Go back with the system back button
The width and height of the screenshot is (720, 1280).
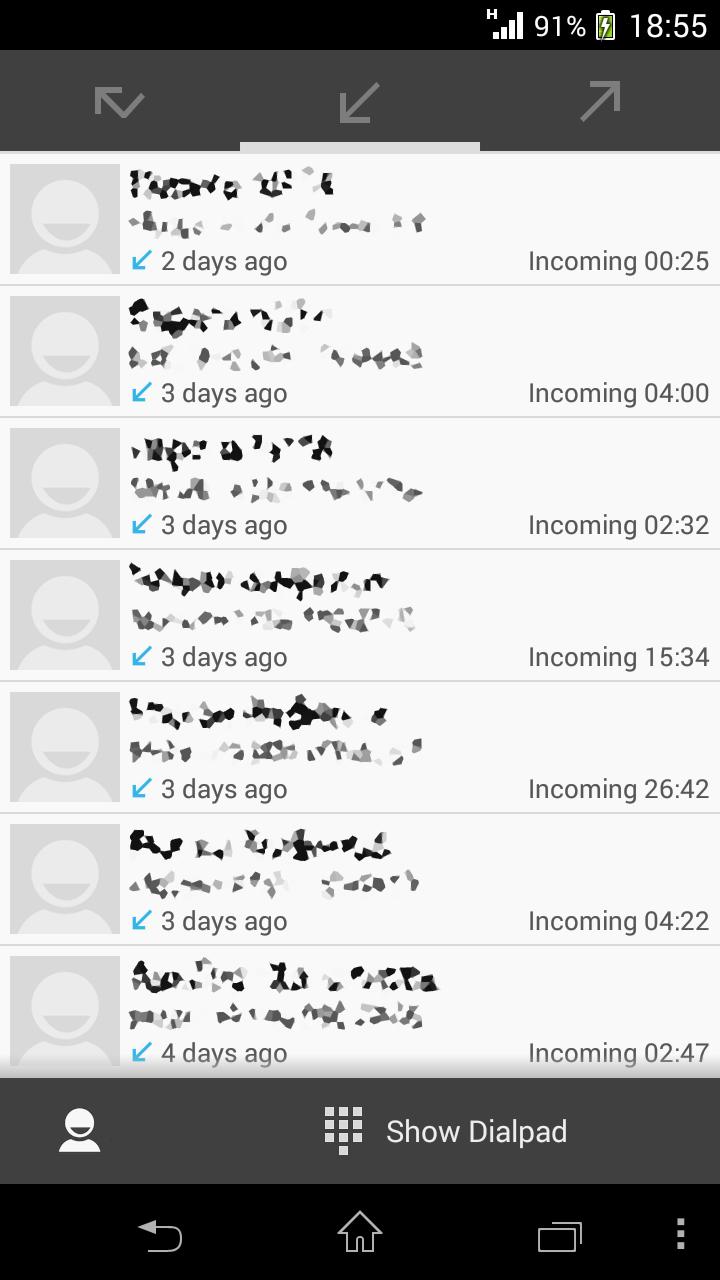(160, 1234)
